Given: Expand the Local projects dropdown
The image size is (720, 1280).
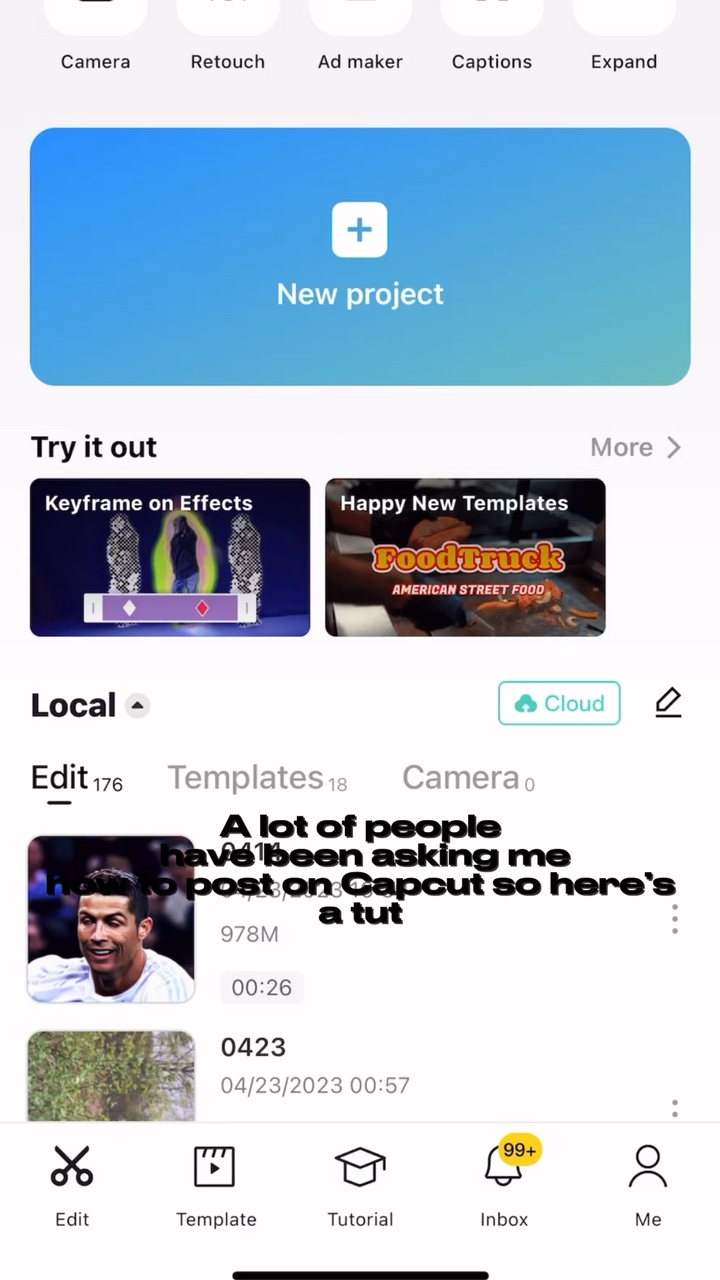Looking at the screenshot, I should tap(137, 705).
